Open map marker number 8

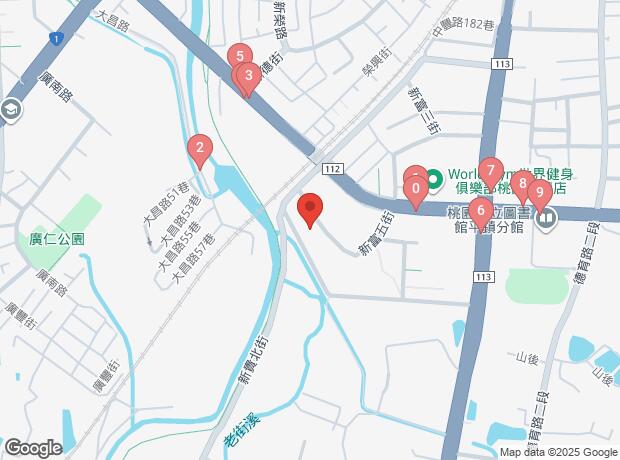pyautogui.click(x=523, y=183)
